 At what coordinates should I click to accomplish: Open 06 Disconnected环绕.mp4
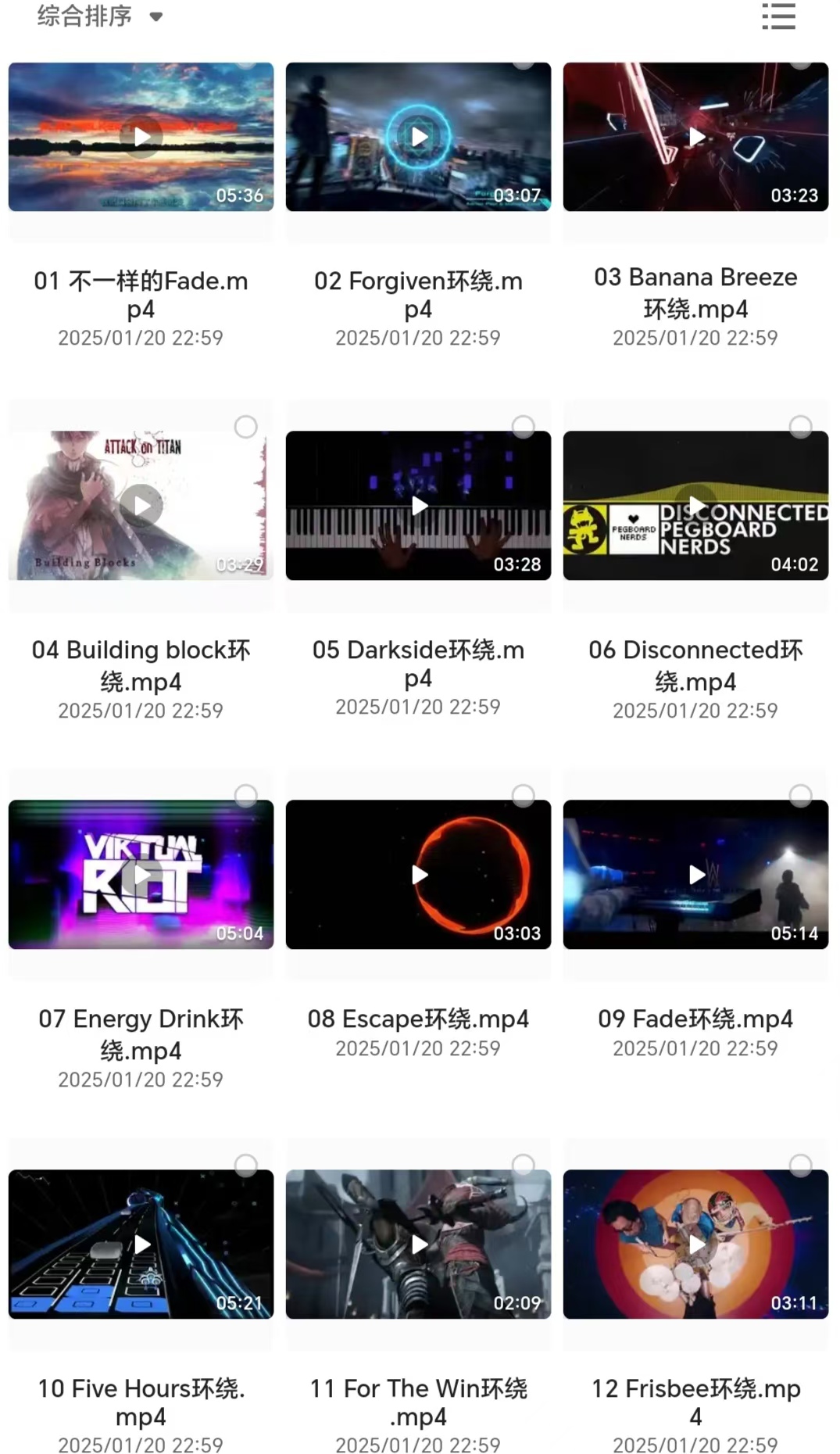click(x=695, y=506)
